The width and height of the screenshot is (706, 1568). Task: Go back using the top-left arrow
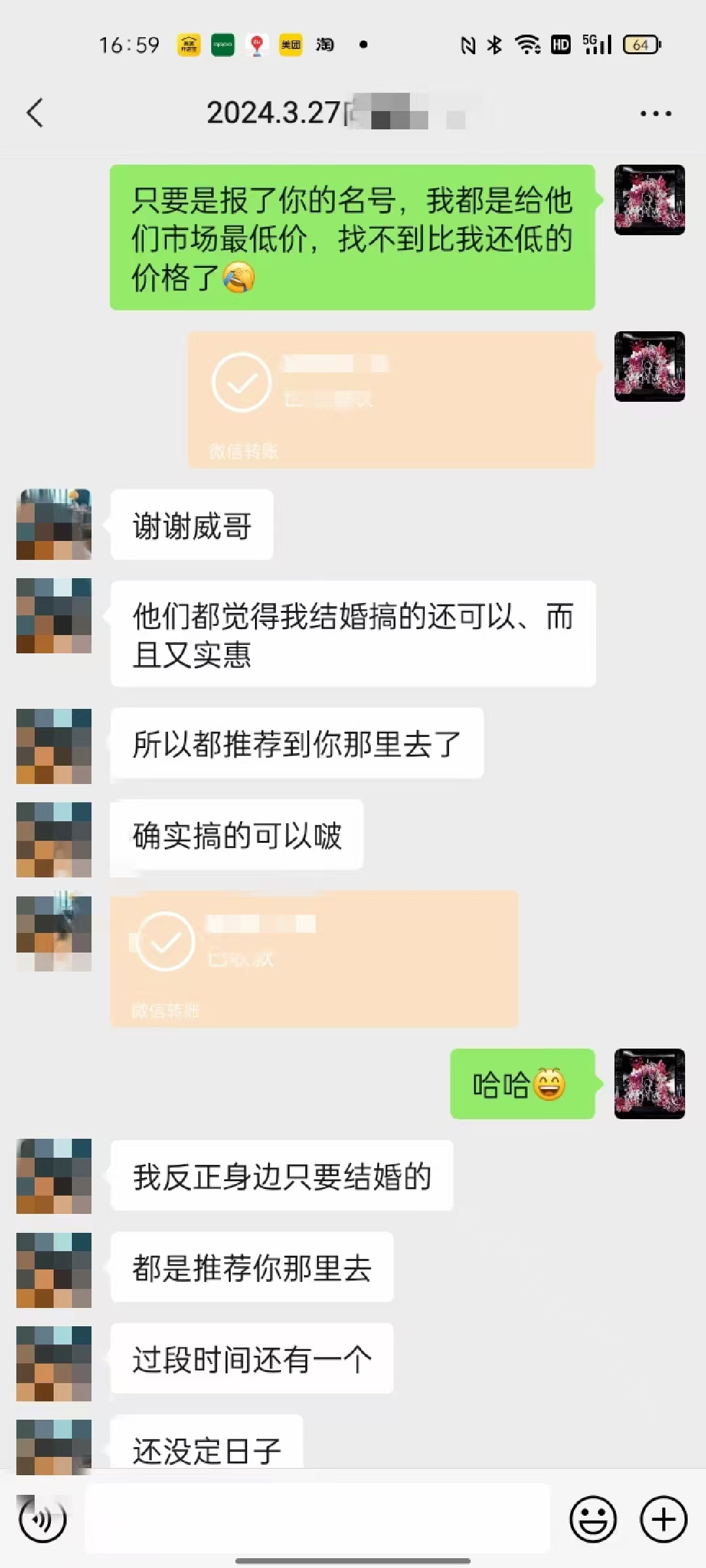pos(35,113)
